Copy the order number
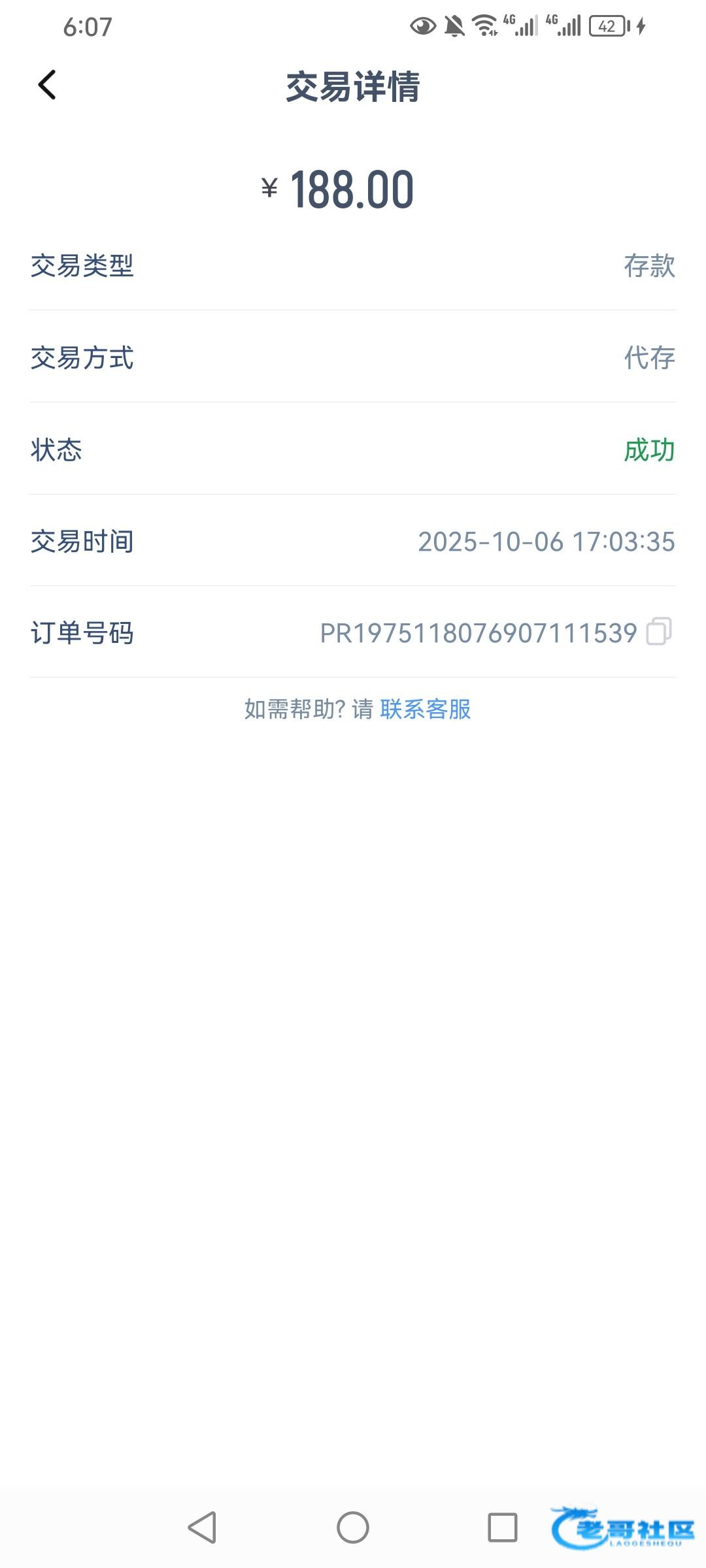Screen dimensions: 706x1568 click(658, 632)
